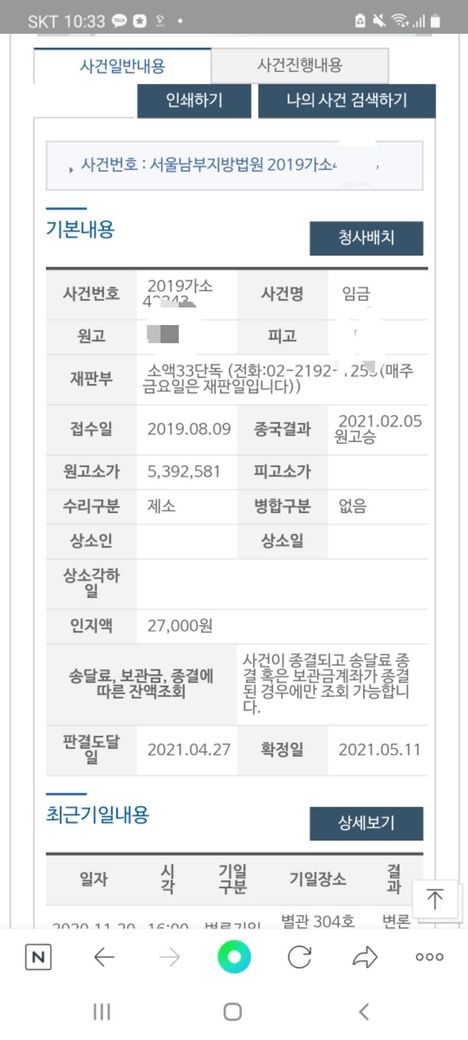The width and height of the screenshot is (468, 1040).
Task: Tap the green circle search button
Action: pyautogui.click(x=234, y=957)
